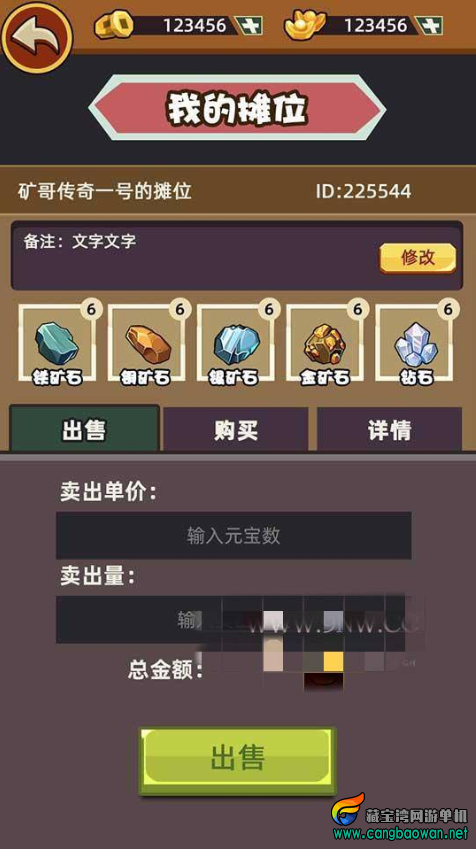Focus the 卖出量 quantity field
Screen dimensions: 476x849
[x=233, y=619]
